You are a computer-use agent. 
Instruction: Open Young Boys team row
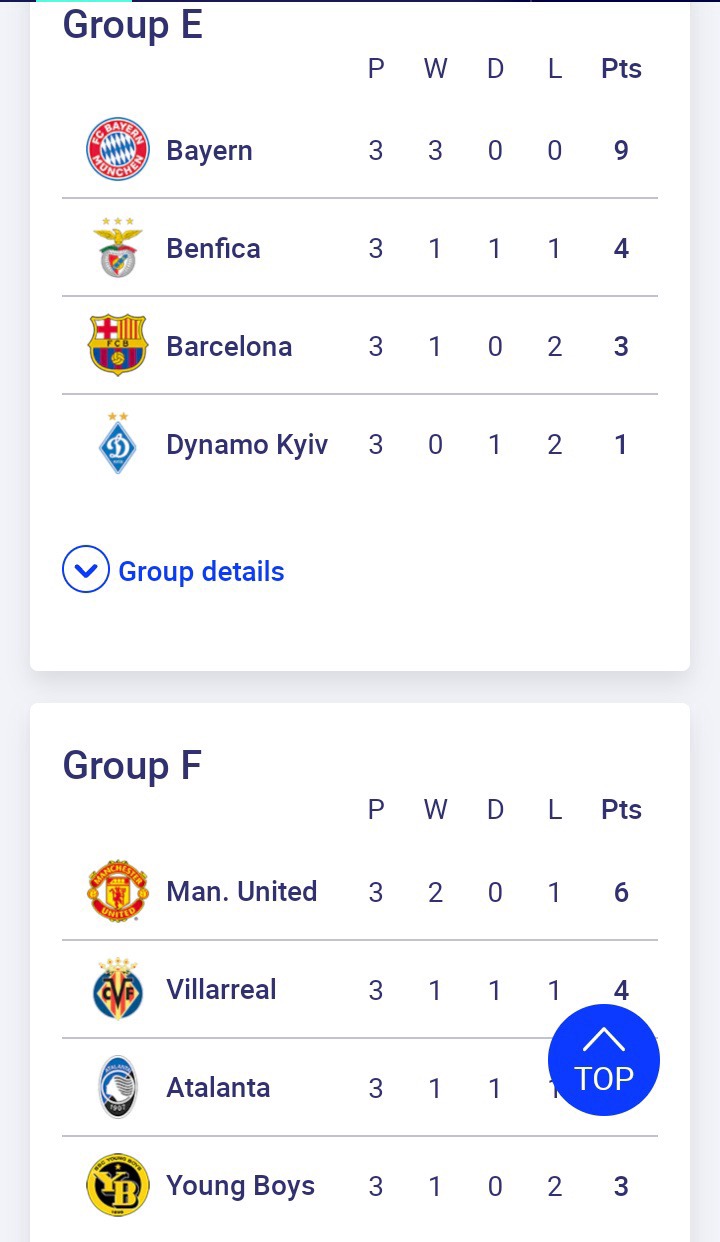[x=360, y=1185]
